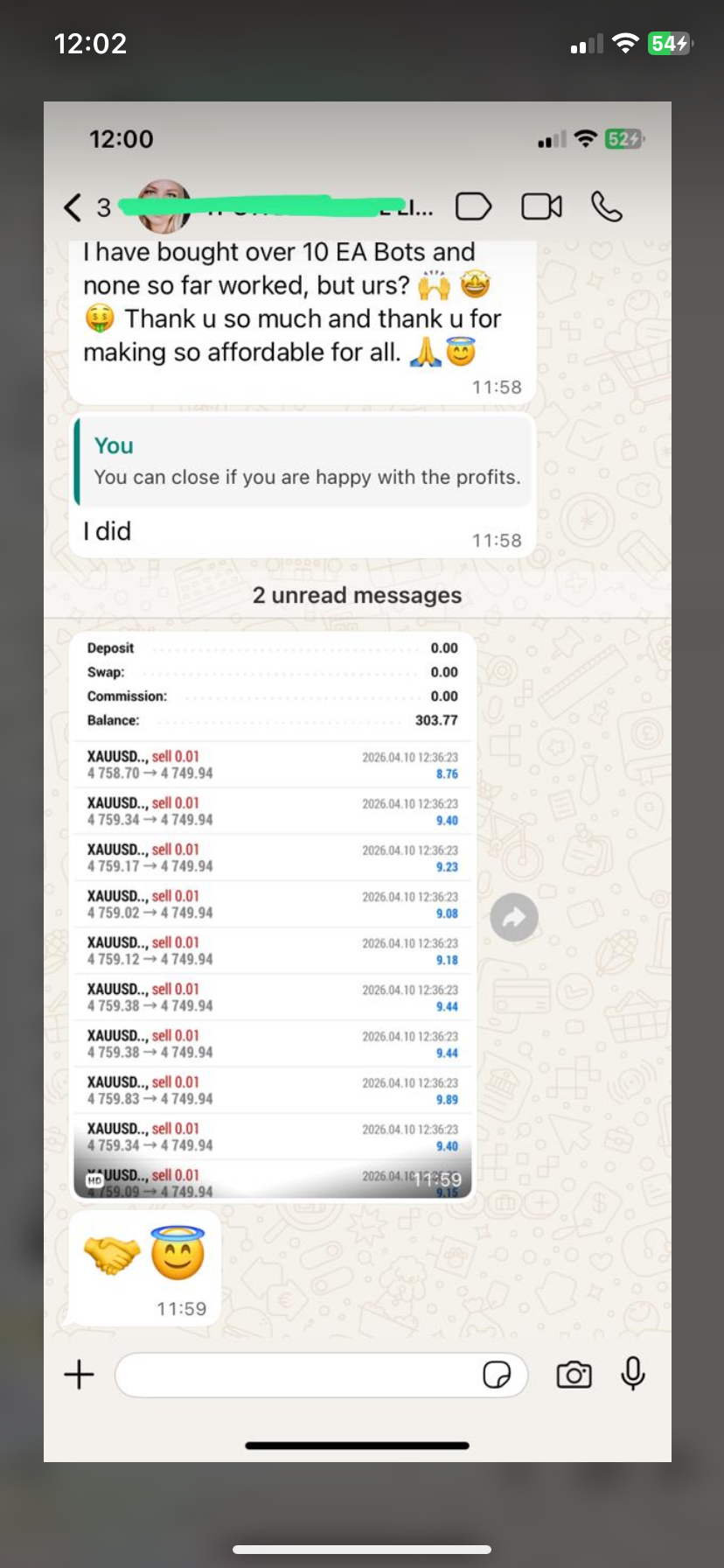Open the label icon in the chat header
The width and height of the screenshot is (724, 1568).
[x=473, y=207]
